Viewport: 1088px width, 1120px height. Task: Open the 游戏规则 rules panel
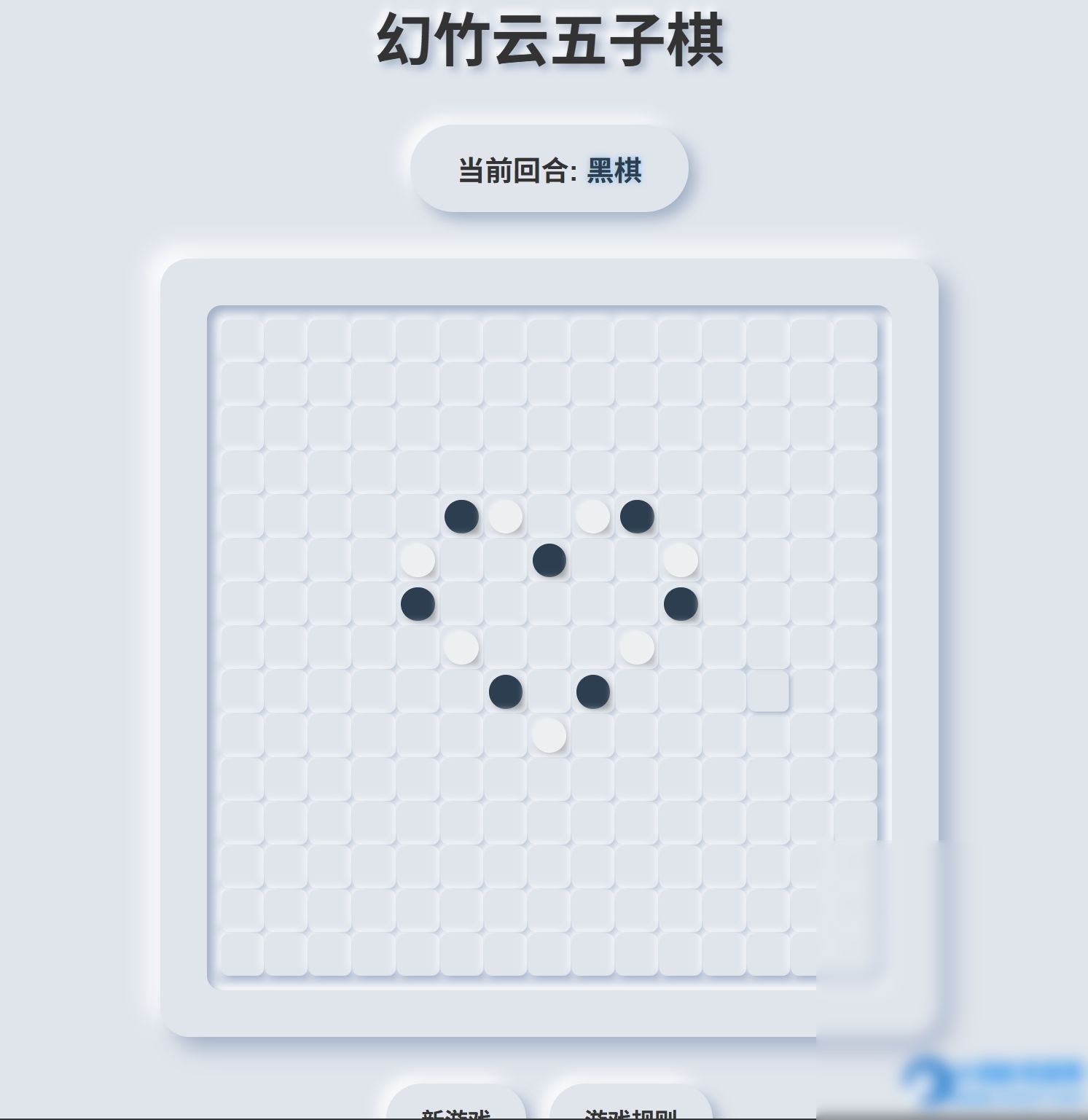click(x=632, y=1112)
